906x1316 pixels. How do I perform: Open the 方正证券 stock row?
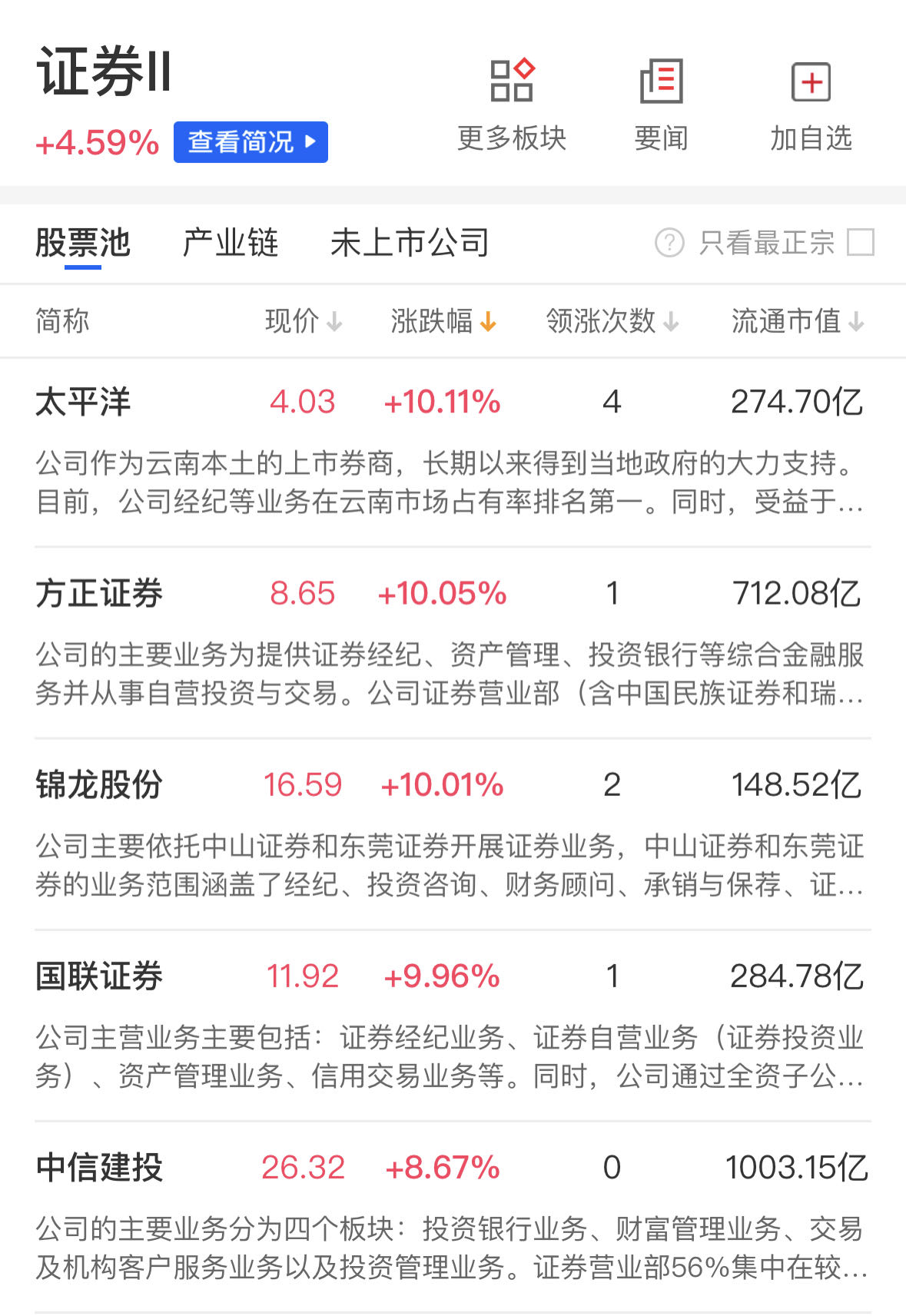point(99,594)
